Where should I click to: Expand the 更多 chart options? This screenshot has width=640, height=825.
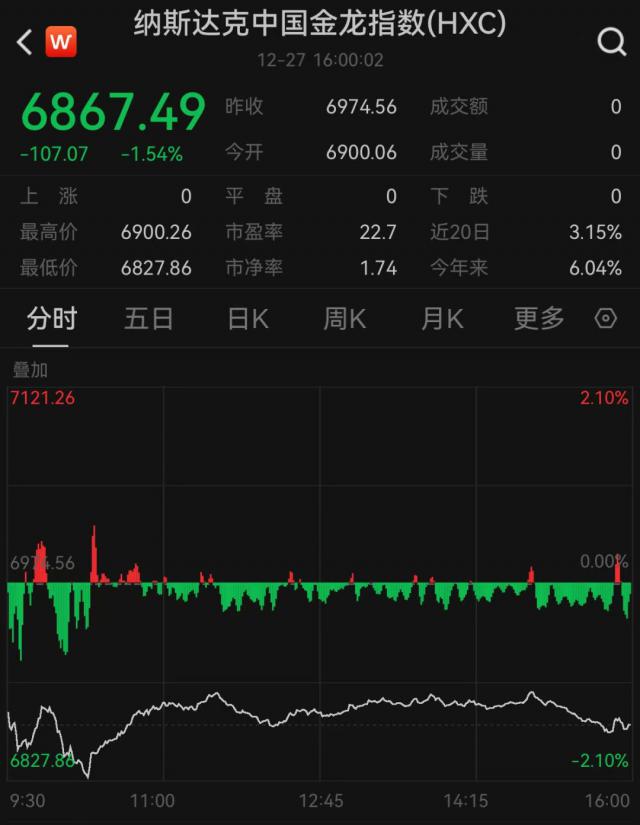click(x=539, y=319)
